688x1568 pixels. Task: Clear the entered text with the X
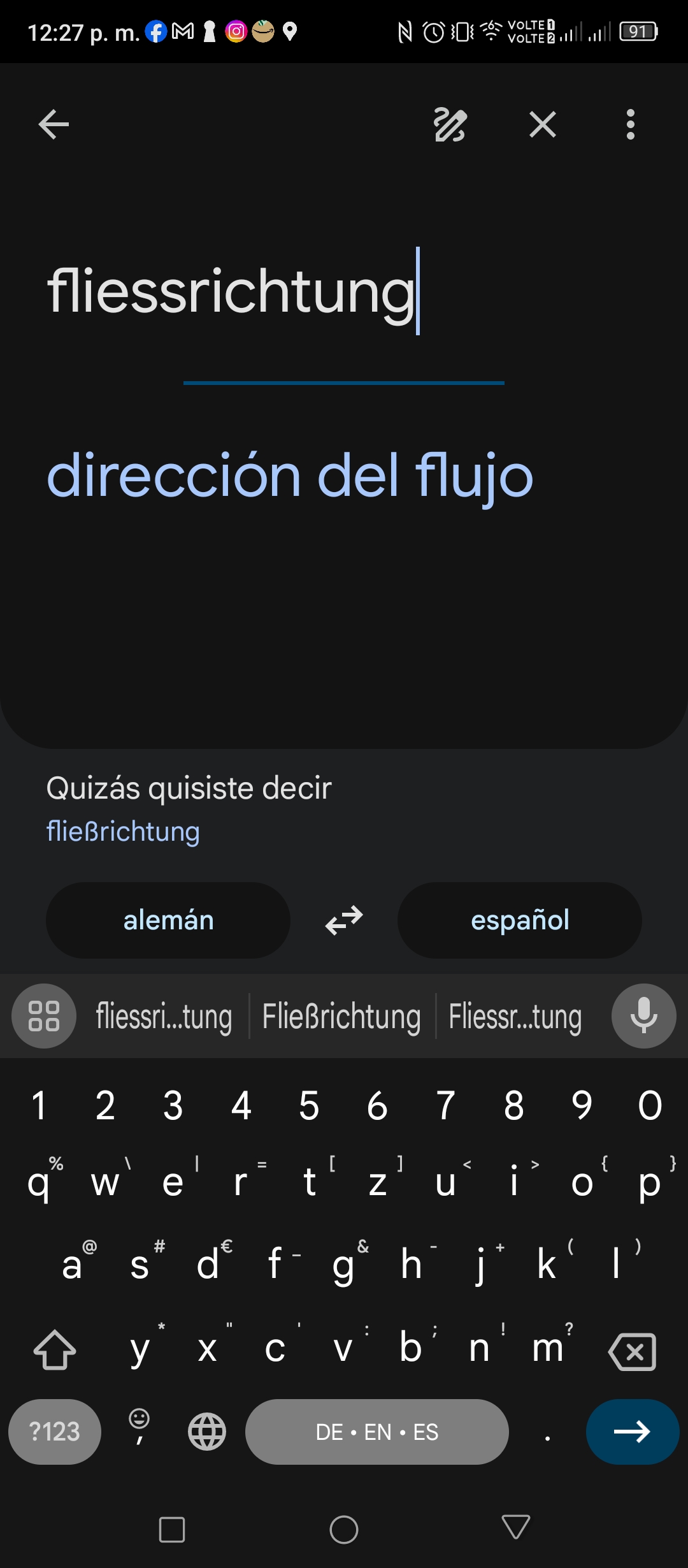pyautogui.click(x=543, y=124)
